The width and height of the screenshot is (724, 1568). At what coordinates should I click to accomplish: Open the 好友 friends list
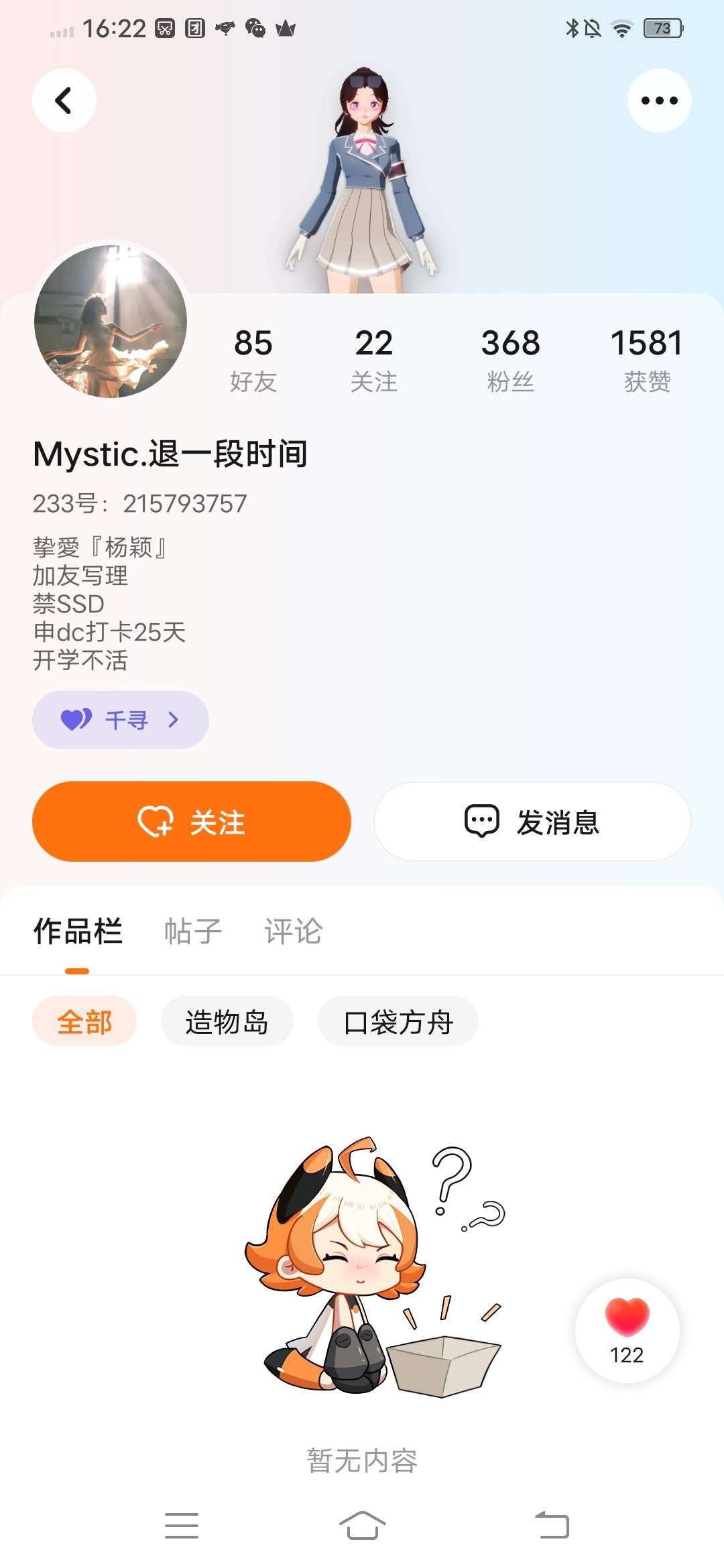coord(253,360)
